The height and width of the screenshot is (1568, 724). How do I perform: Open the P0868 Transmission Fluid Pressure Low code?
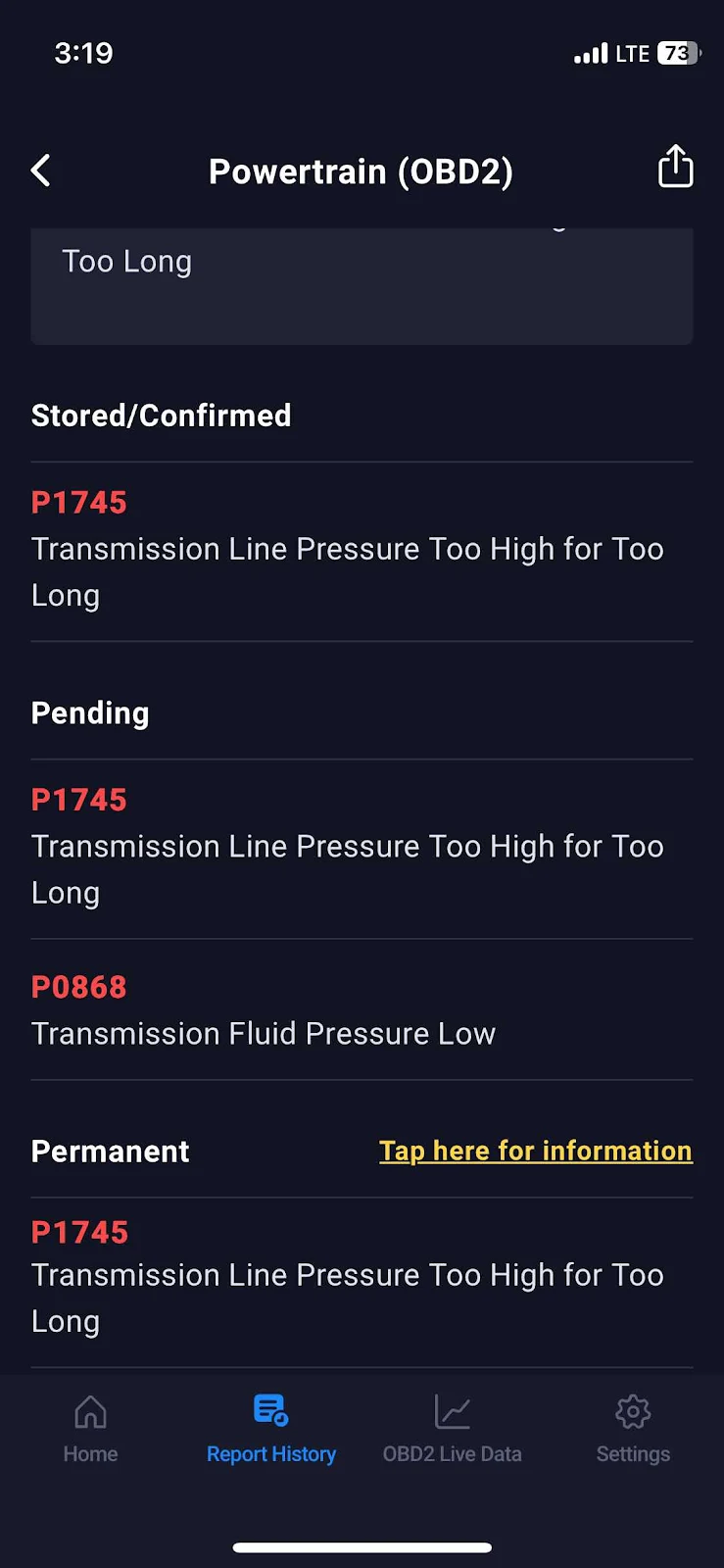pos(362,1010)
